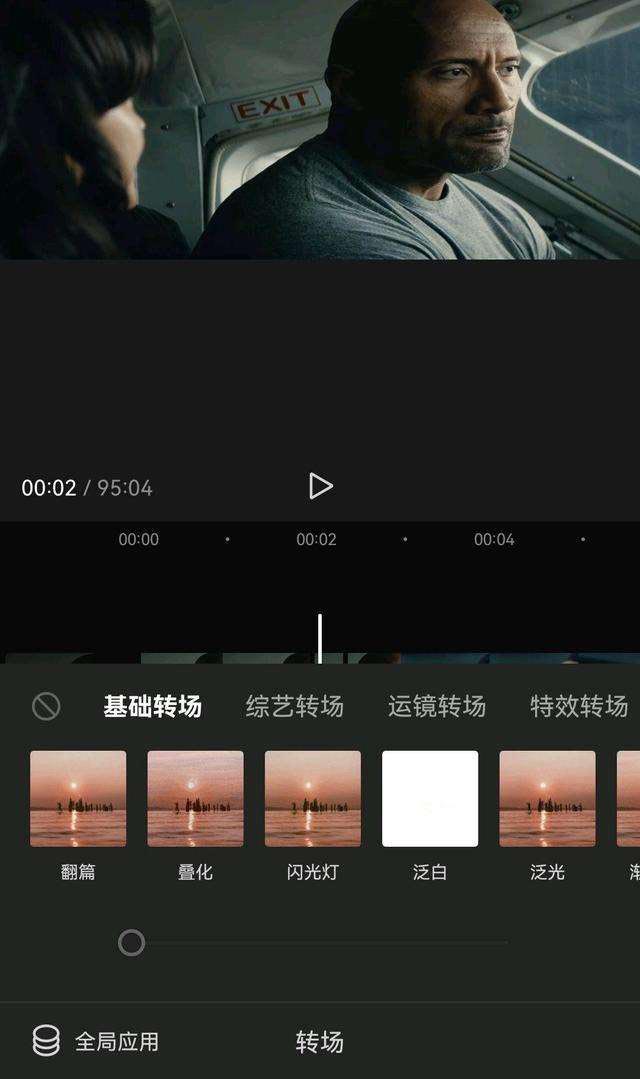
Task: Remove the transition with the none icon
Action: coord(46,707)
